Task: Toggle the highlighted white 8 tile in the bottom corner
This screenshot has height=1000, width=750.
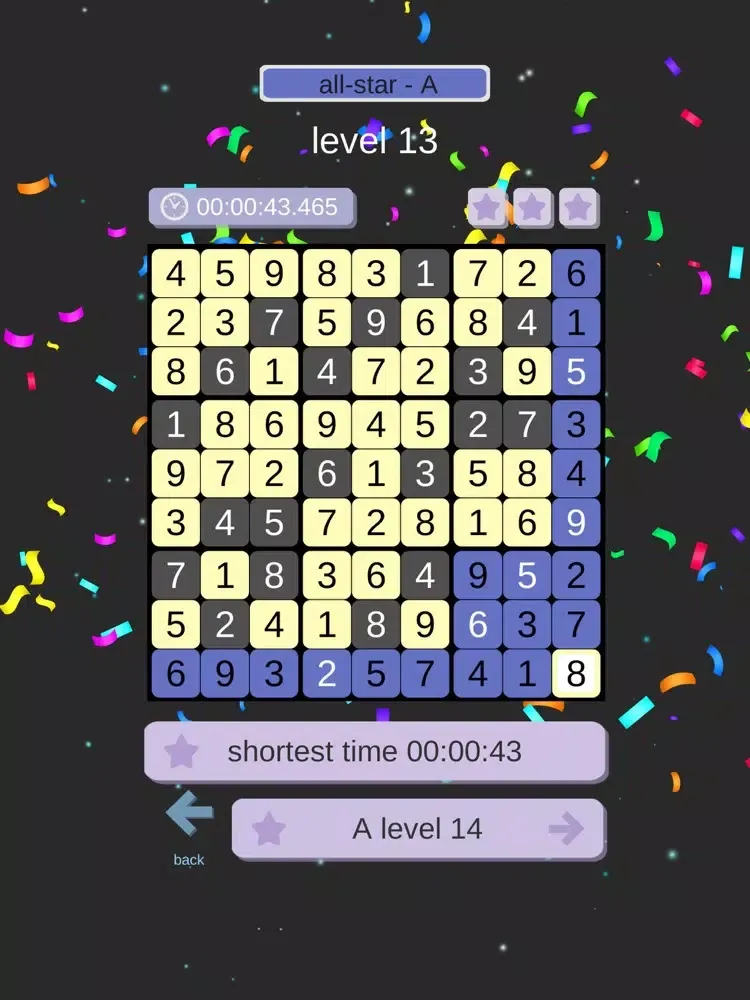Action: coord(577,674)
